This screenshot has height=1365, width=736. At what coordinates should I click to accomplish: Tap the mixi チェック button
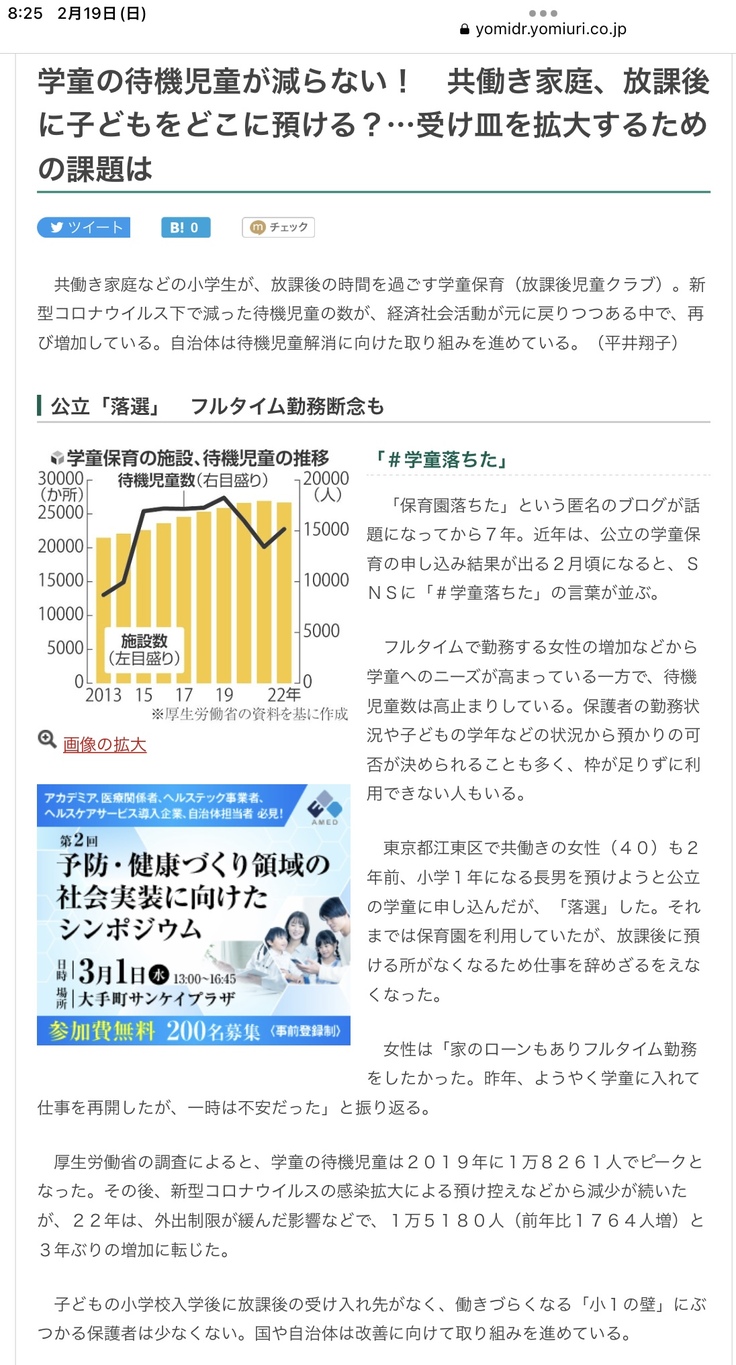click(x=278, y=227)
